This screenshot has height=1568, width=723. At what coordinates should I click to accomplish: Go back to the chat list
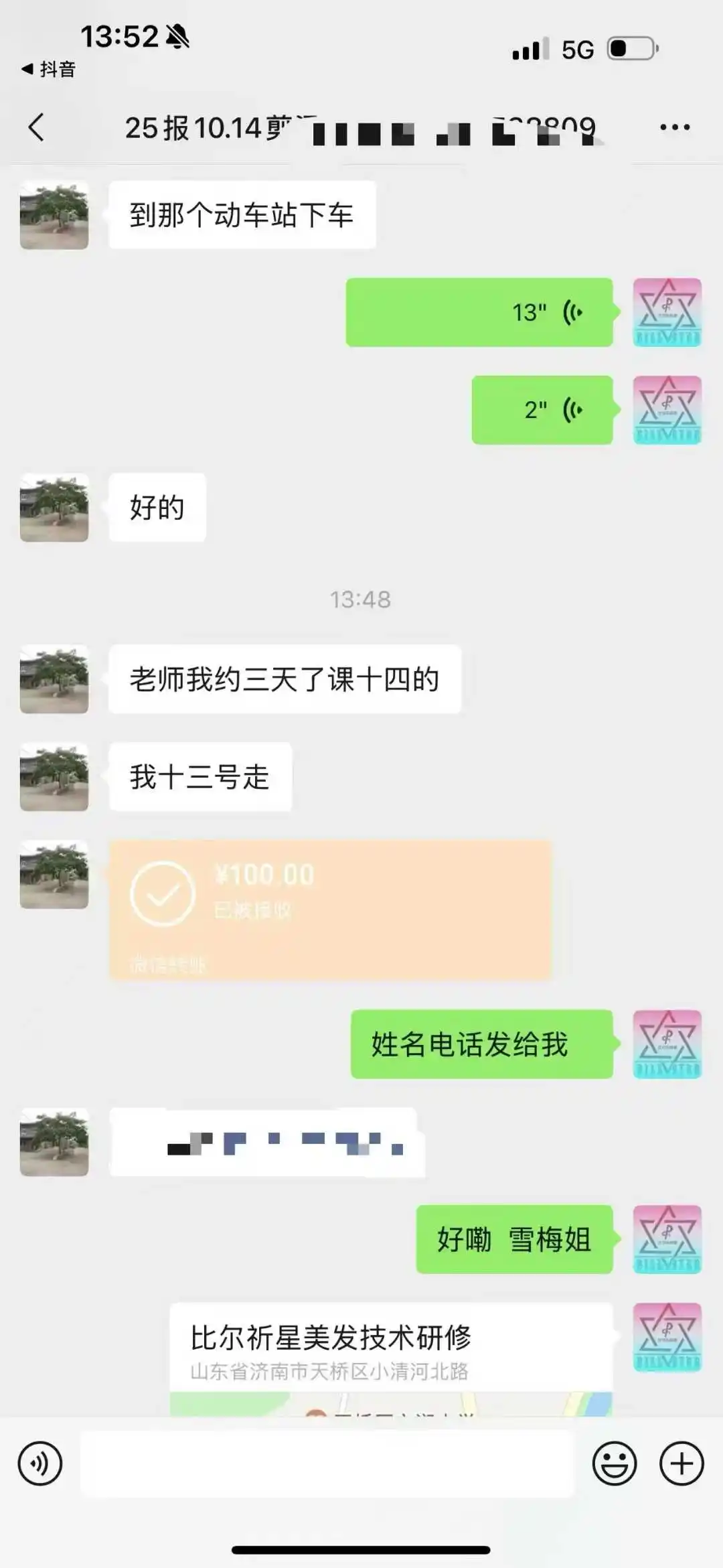coord(37,127)
